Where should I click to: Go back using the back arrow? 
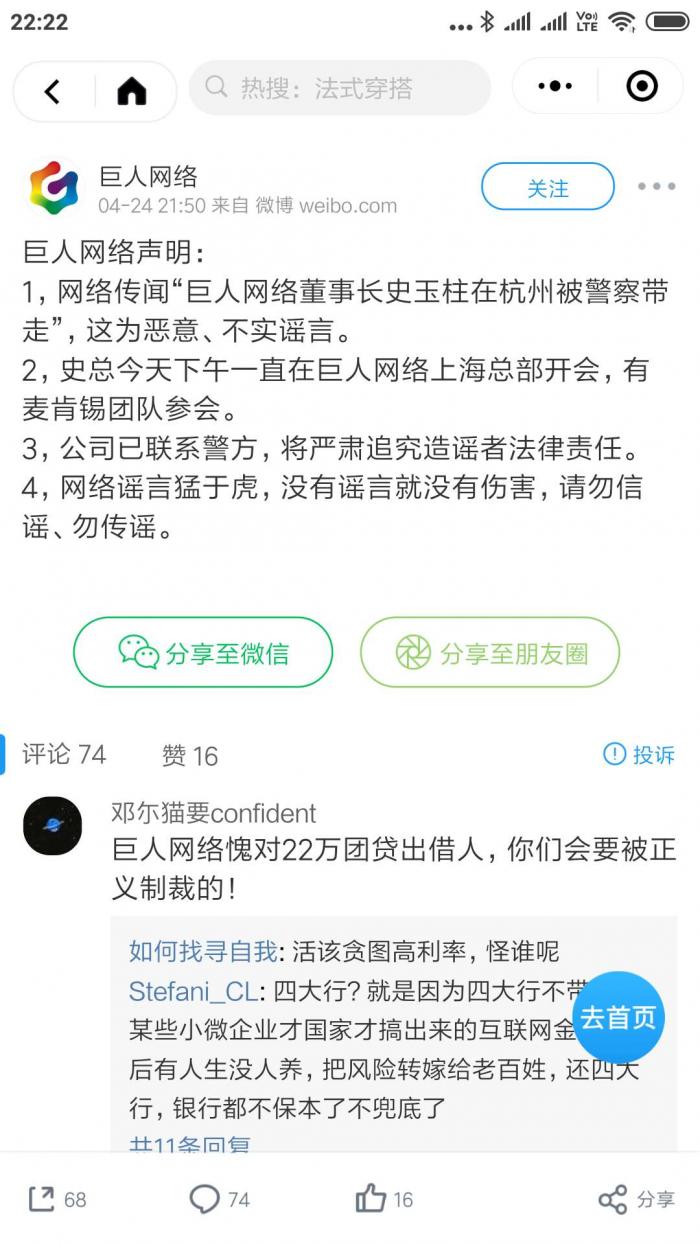tap(53, 90)
